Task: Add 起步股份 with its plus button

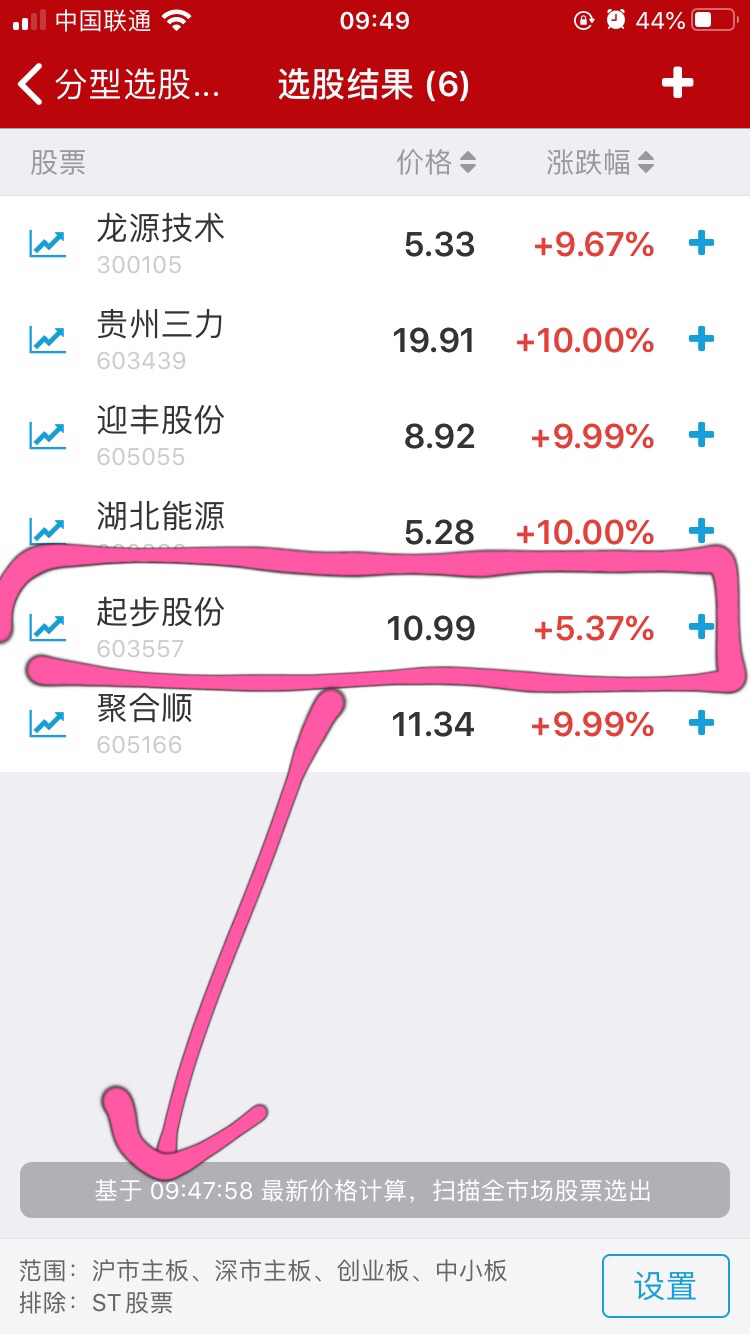Action: click(702, 625)
